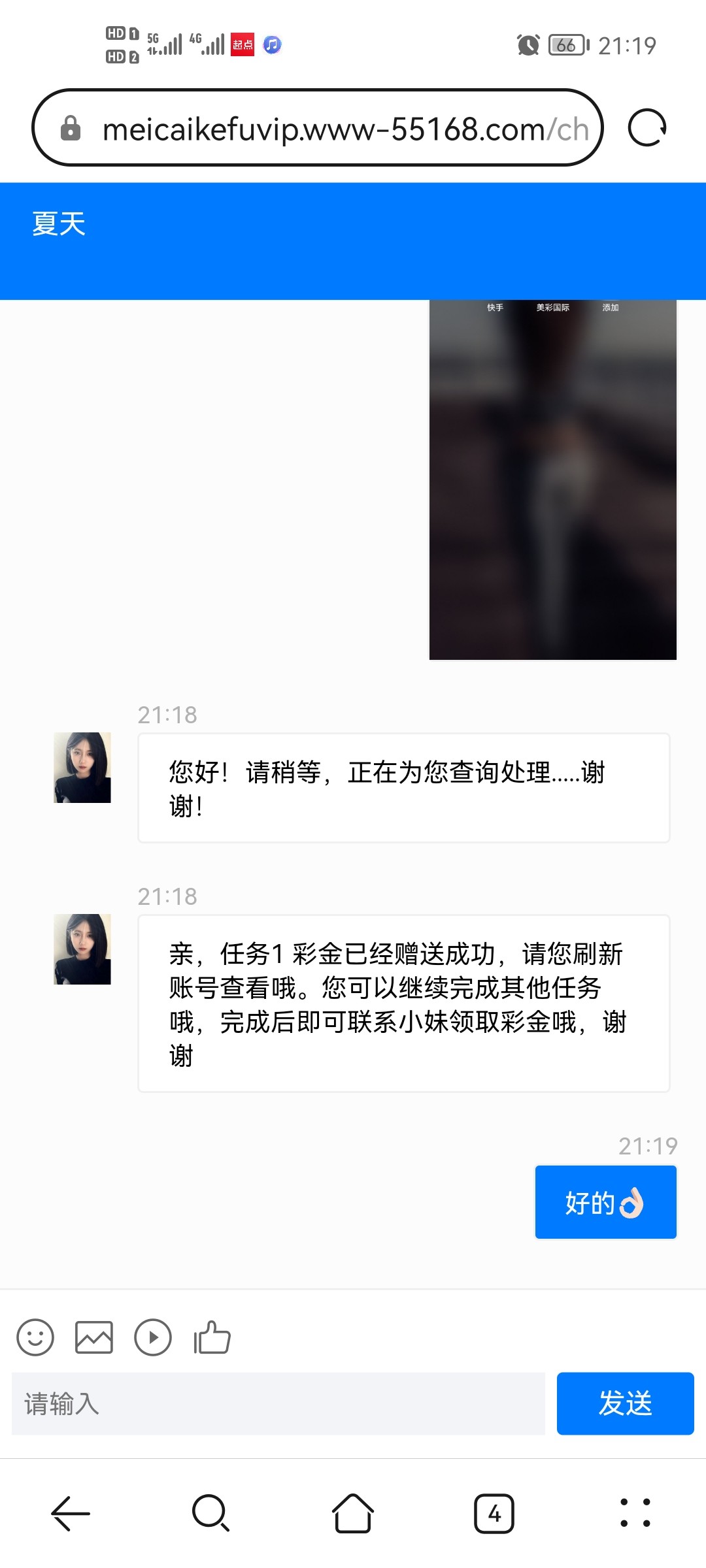The width and height of the screenshot is (706, 1568).
Task: Select the sent 好的 message bubble
Action: pyautogui.click(x=605, y=1202)
